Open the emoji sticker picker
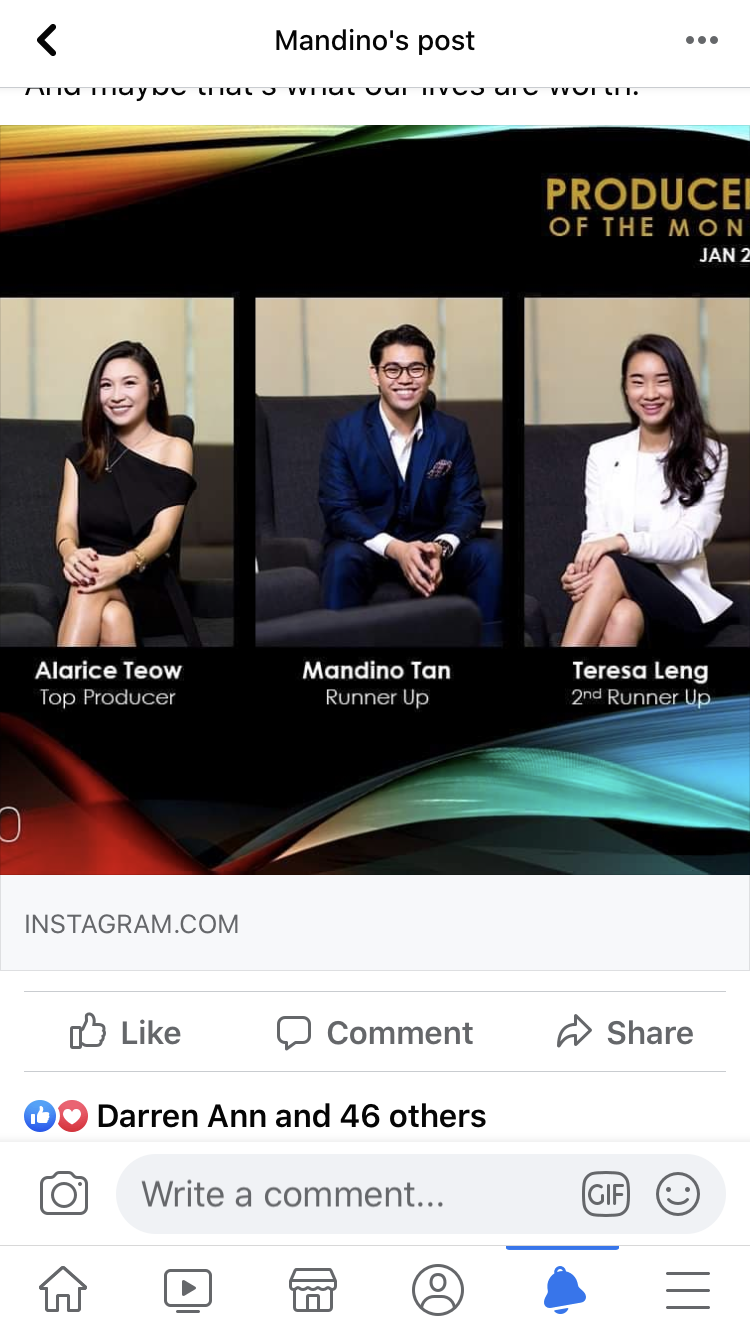This screenshot has height=1334, width=750. pos(678,1194)
